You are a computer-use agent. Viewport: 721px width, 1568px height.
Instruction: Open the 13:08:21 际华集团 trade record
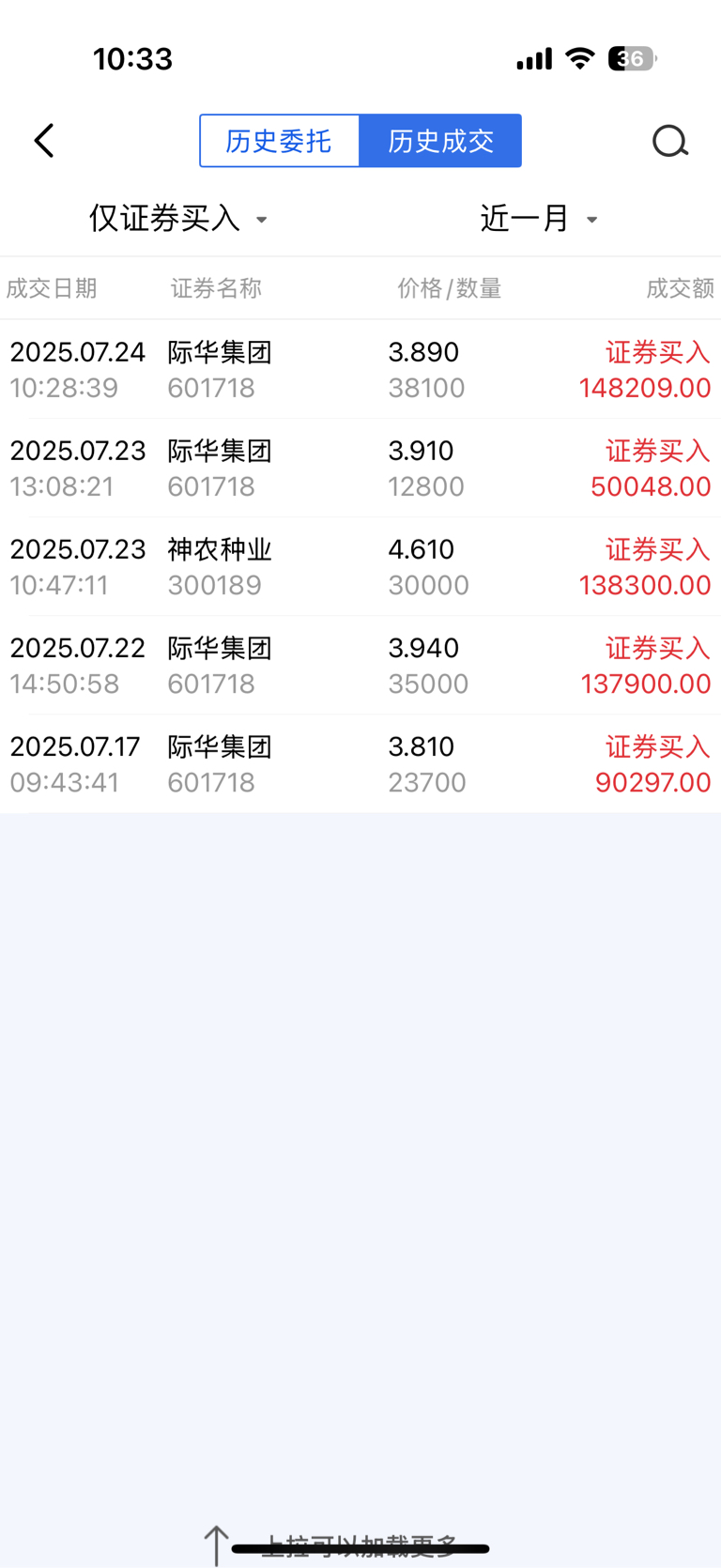[360, 469]
